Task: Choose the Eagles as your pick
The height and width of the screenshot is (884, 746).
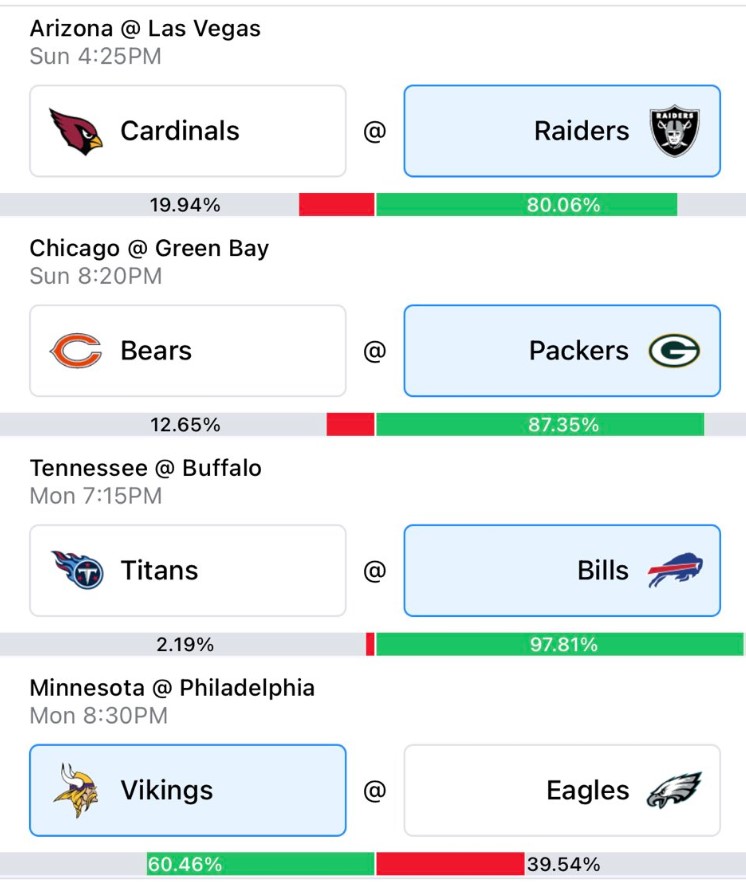Action: 562,790
